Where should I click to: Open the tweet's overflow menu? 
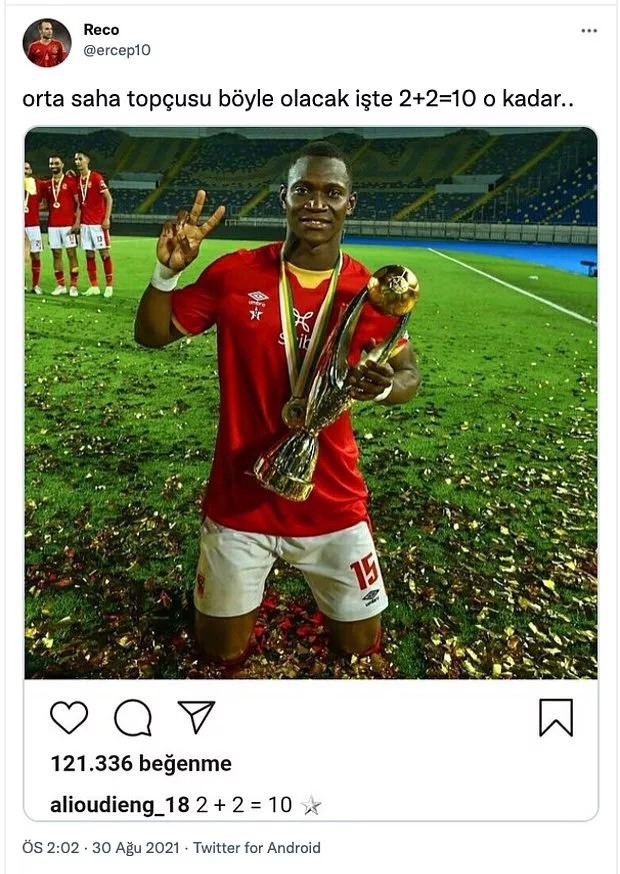click(x=589, y=31)
